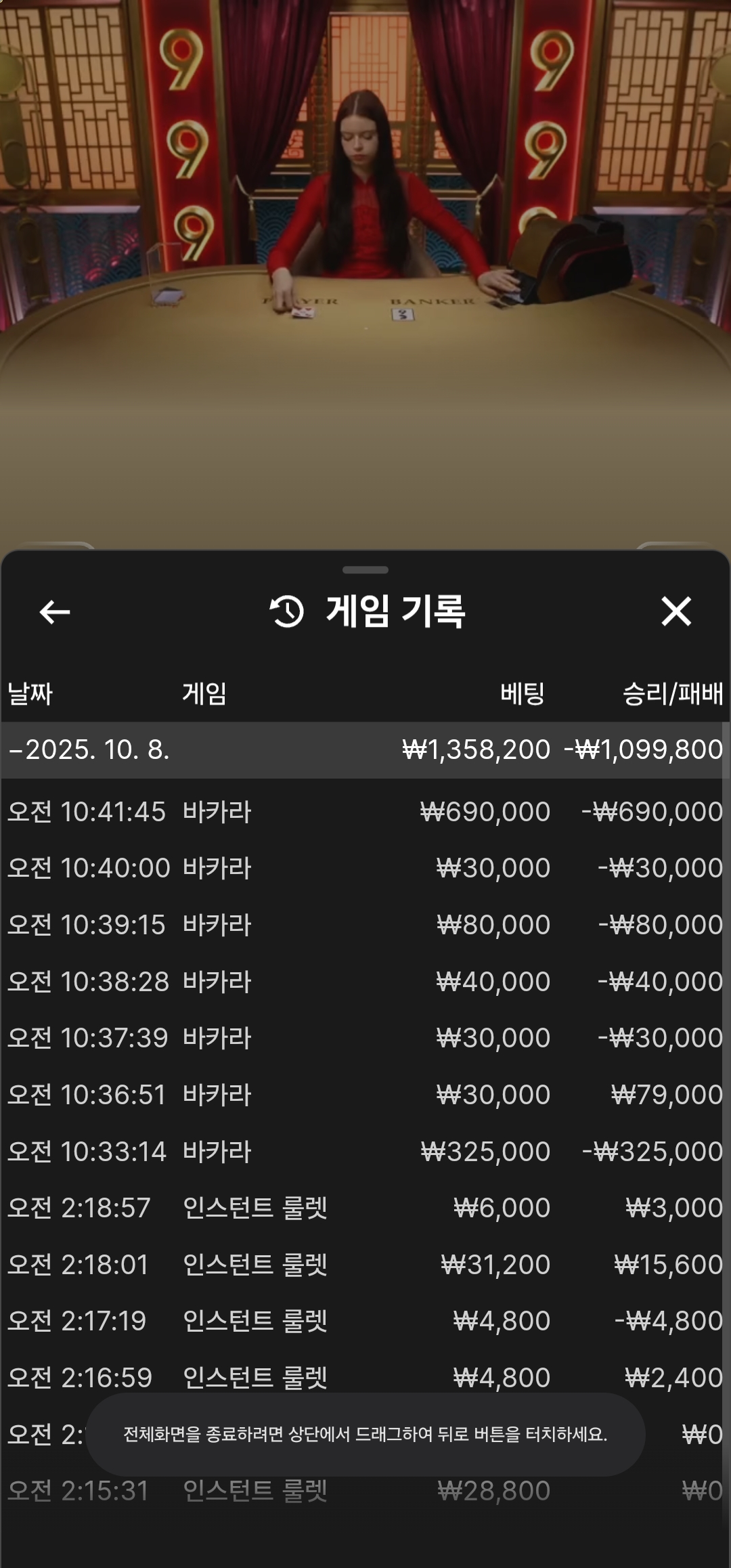
Task: Open the 오전 2:17:19 인스턴트 룰렛 record
Action: tap(365, 1321)
